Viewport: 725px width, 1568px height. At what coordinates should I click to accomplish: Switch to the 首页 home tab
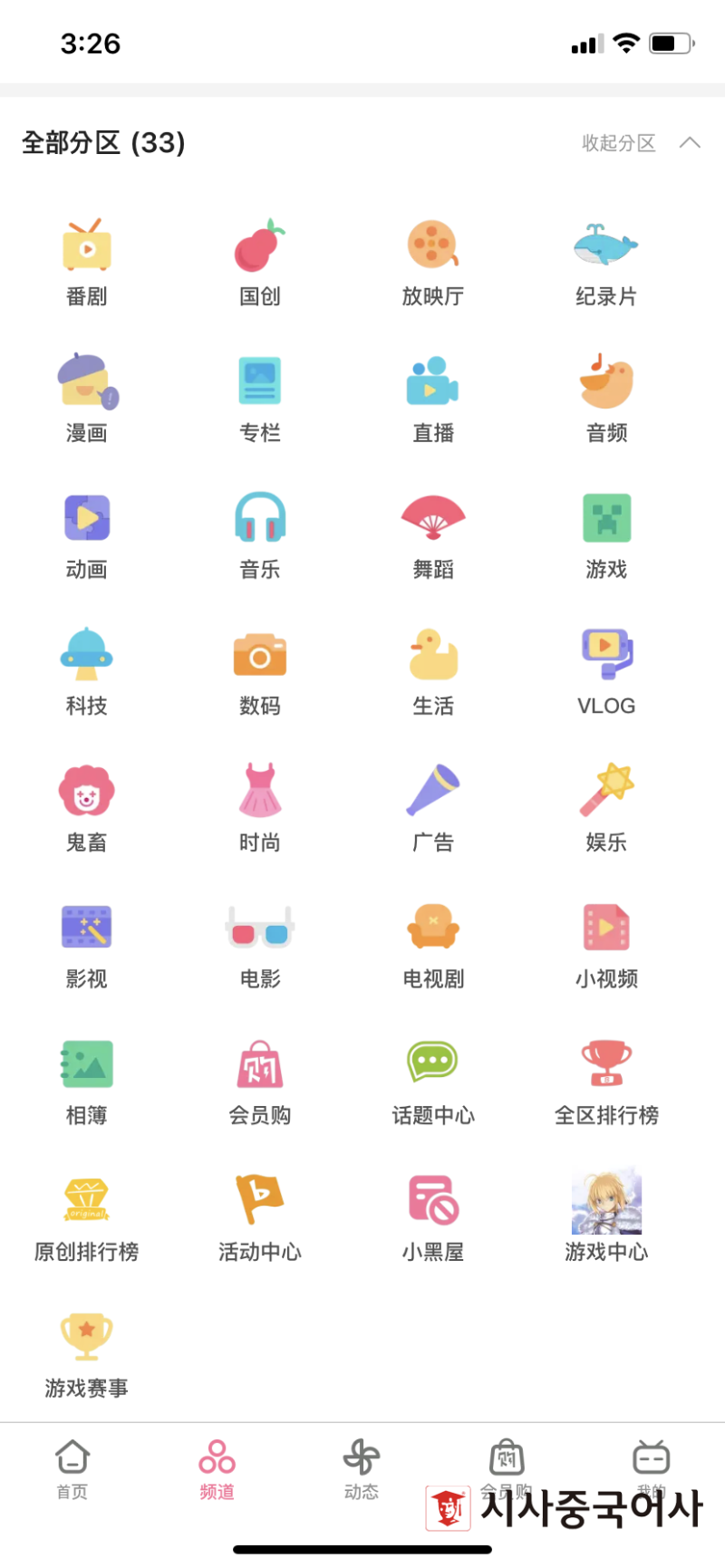pyautogui.click(x=71, y=1472)
